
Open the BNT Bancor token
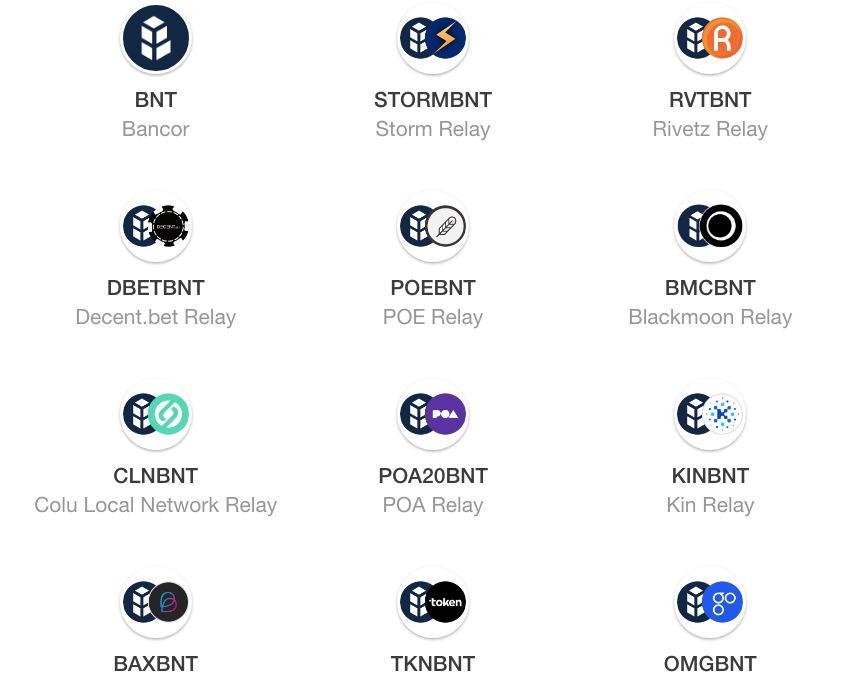(155, 39)
